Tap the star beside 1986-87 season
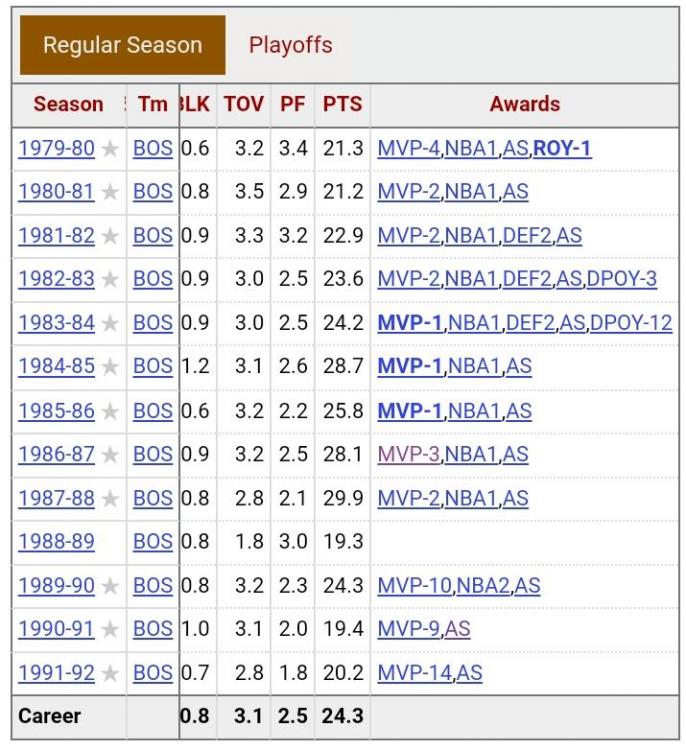This screenshot has height=750, width=686. (110, 455)
